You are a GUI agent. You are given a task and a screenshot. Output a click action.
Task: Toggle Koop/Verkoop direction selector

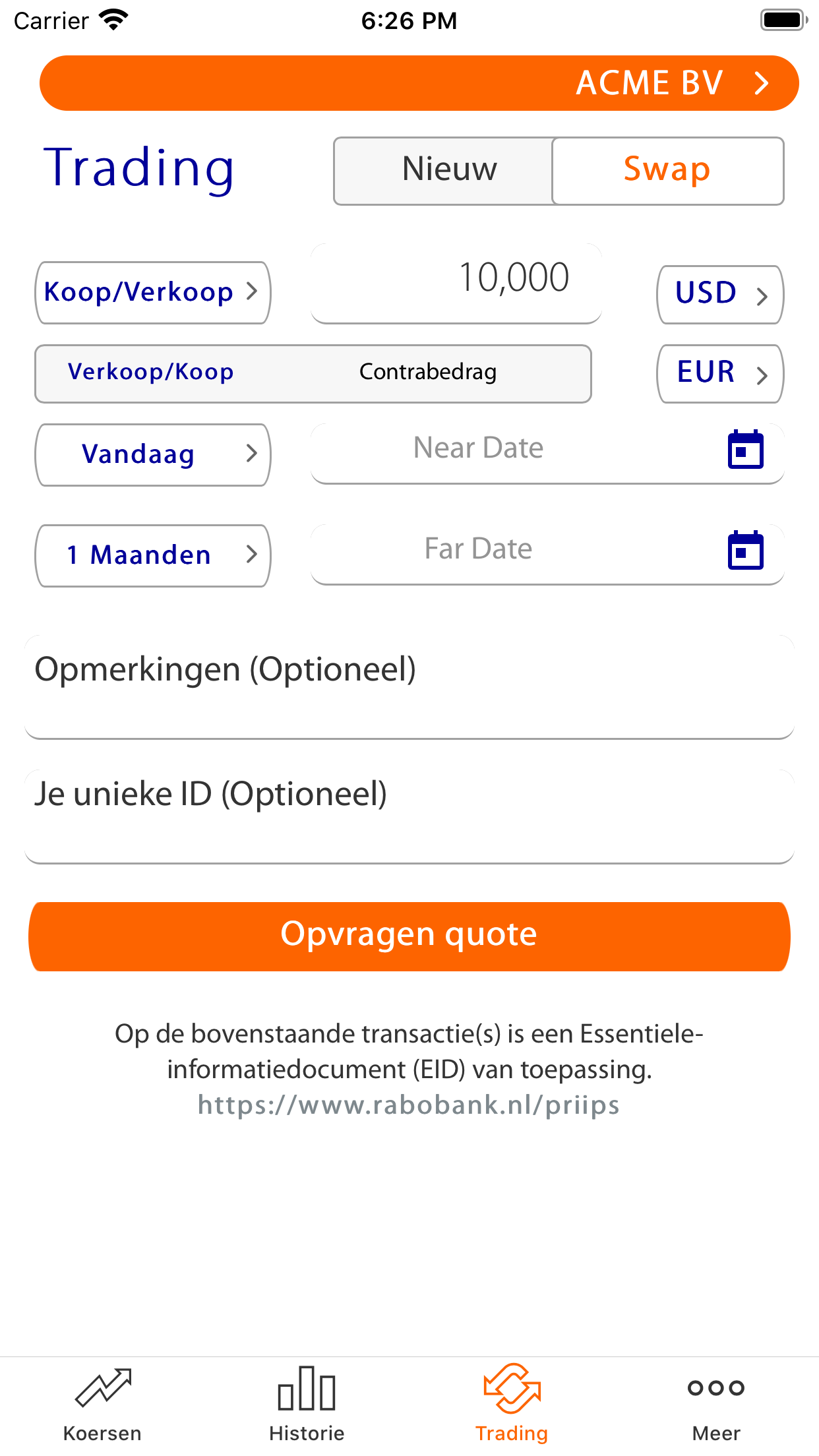click(152, 292)
